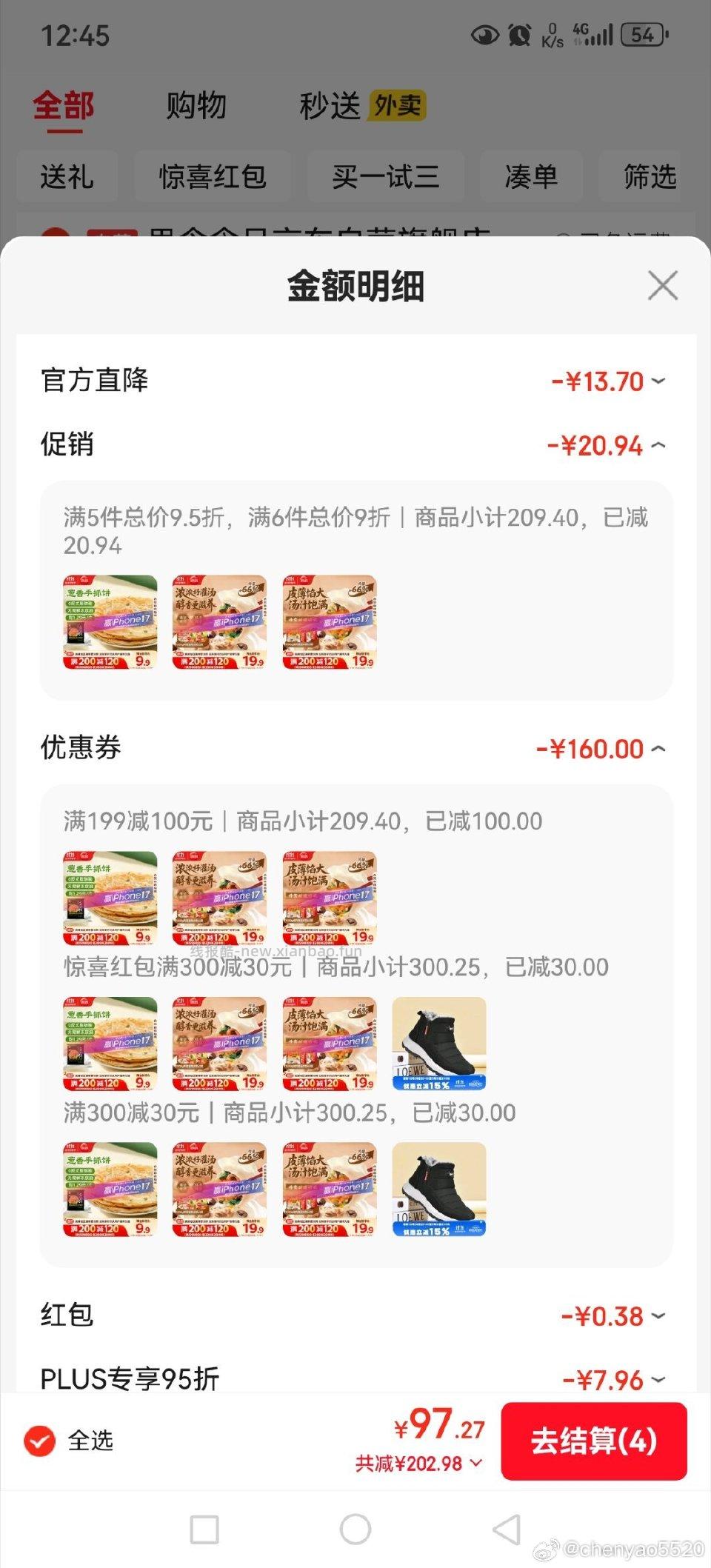Close the 金额明细 panel
The image size is (711, 1568).
coord(662,285)
